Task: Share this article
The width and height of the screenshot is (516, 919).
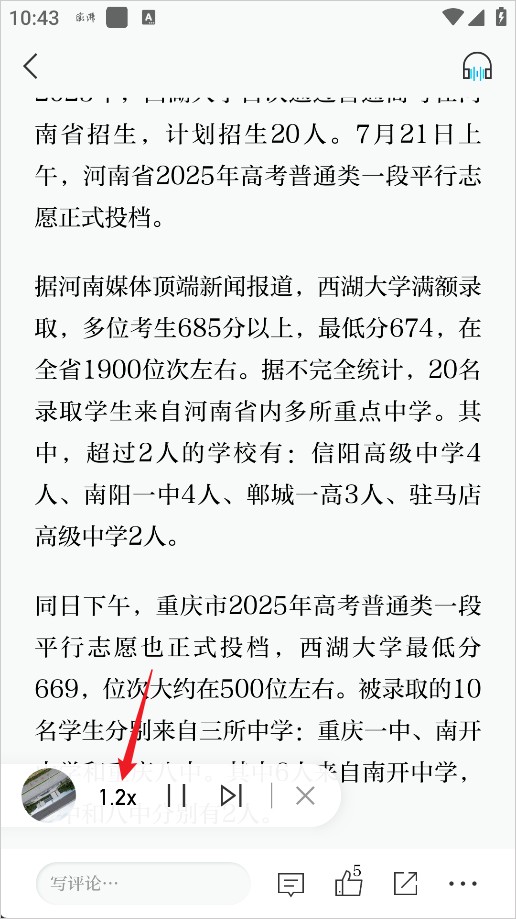Action: pos(405,883)
